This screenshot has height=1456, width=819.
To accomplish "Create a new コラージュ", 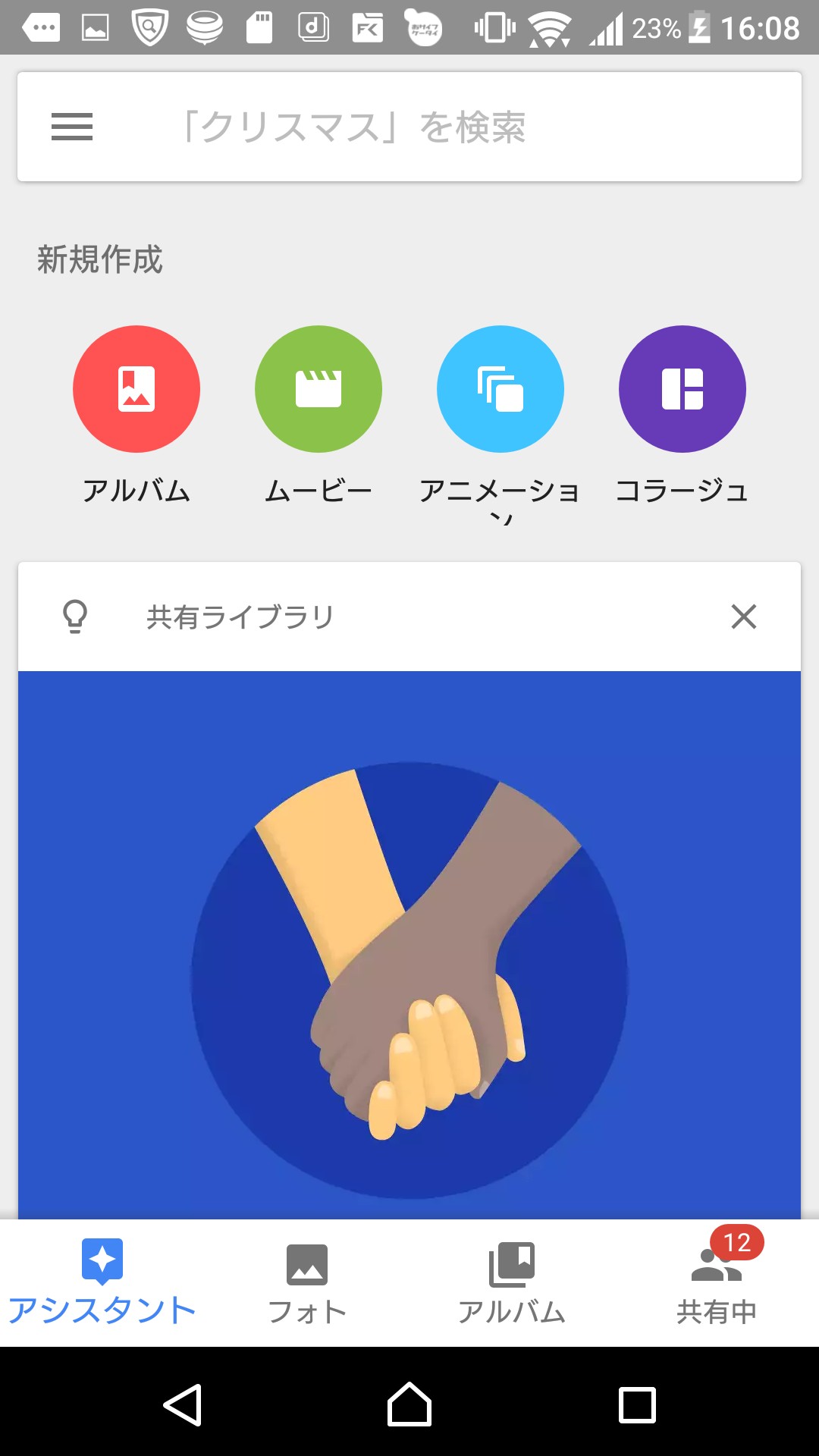I will [682, 389].
